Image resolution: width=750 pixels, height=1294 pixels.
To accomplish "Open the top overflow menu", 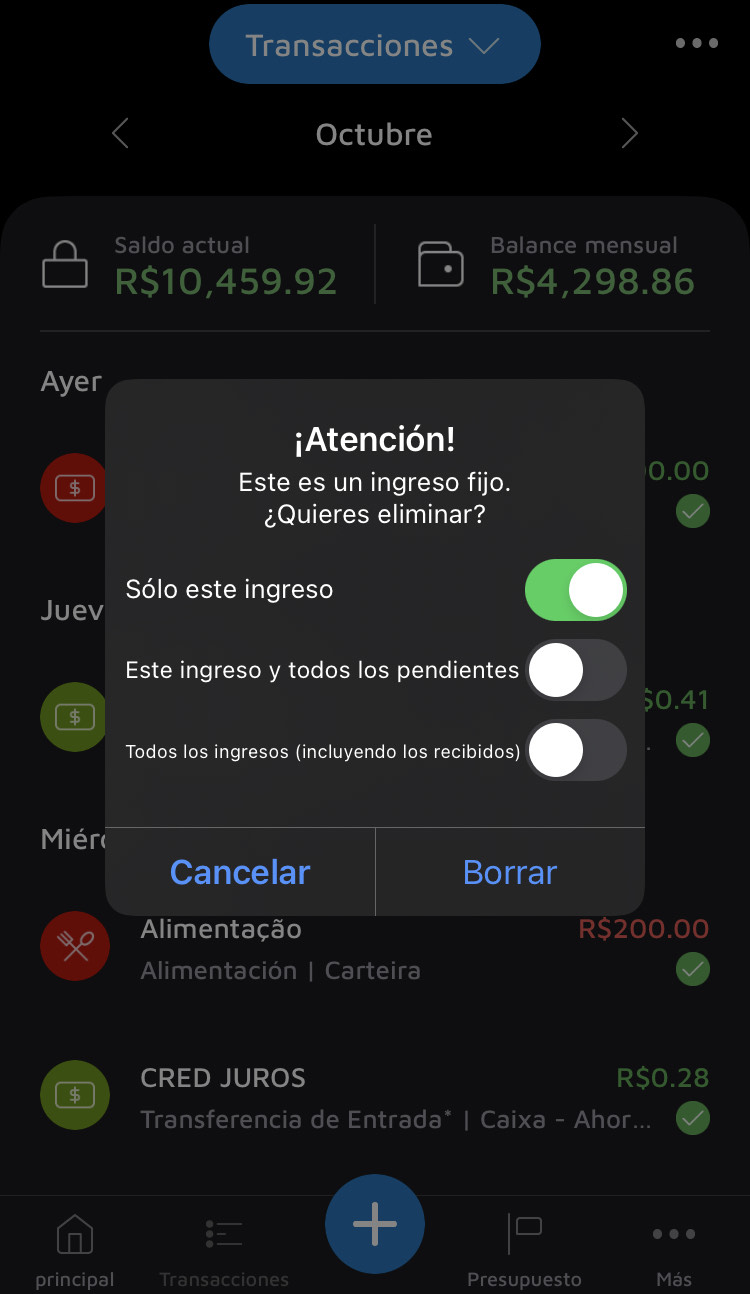I will pos(696,44).
